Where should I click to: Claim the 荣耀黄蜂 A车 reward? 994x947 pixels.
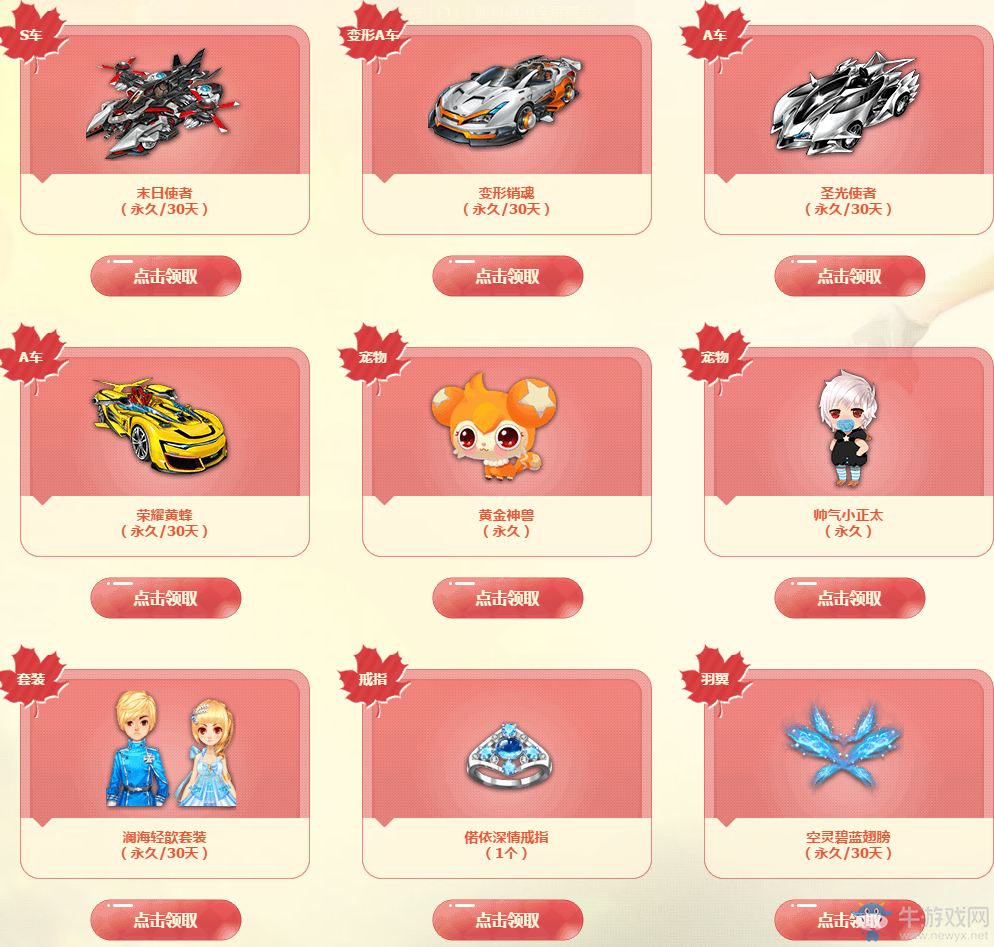[166, 599]
